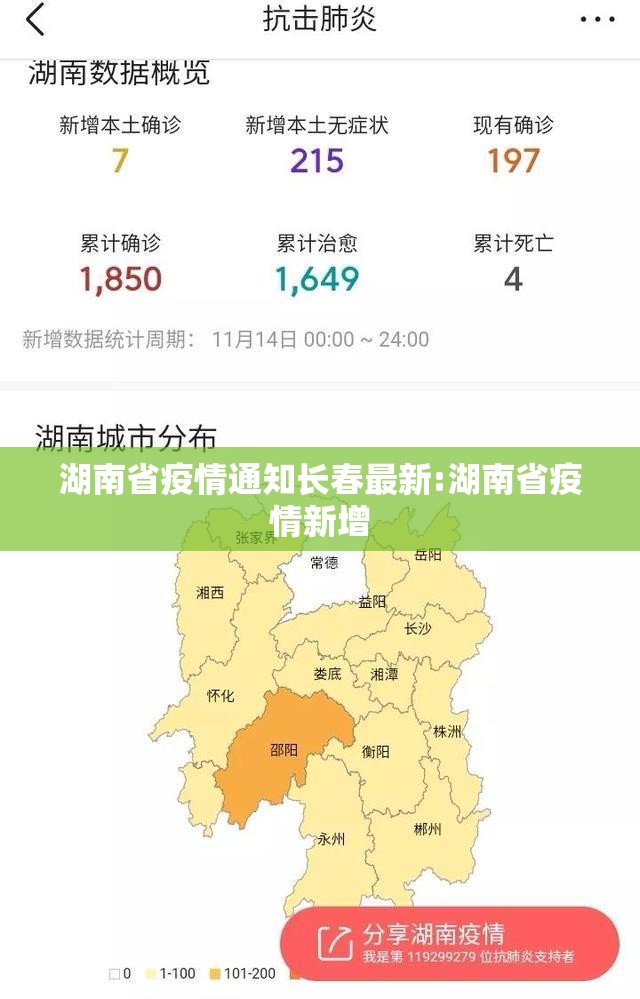
Task: Select 怀化 region on the map
Action: (220, 696)
